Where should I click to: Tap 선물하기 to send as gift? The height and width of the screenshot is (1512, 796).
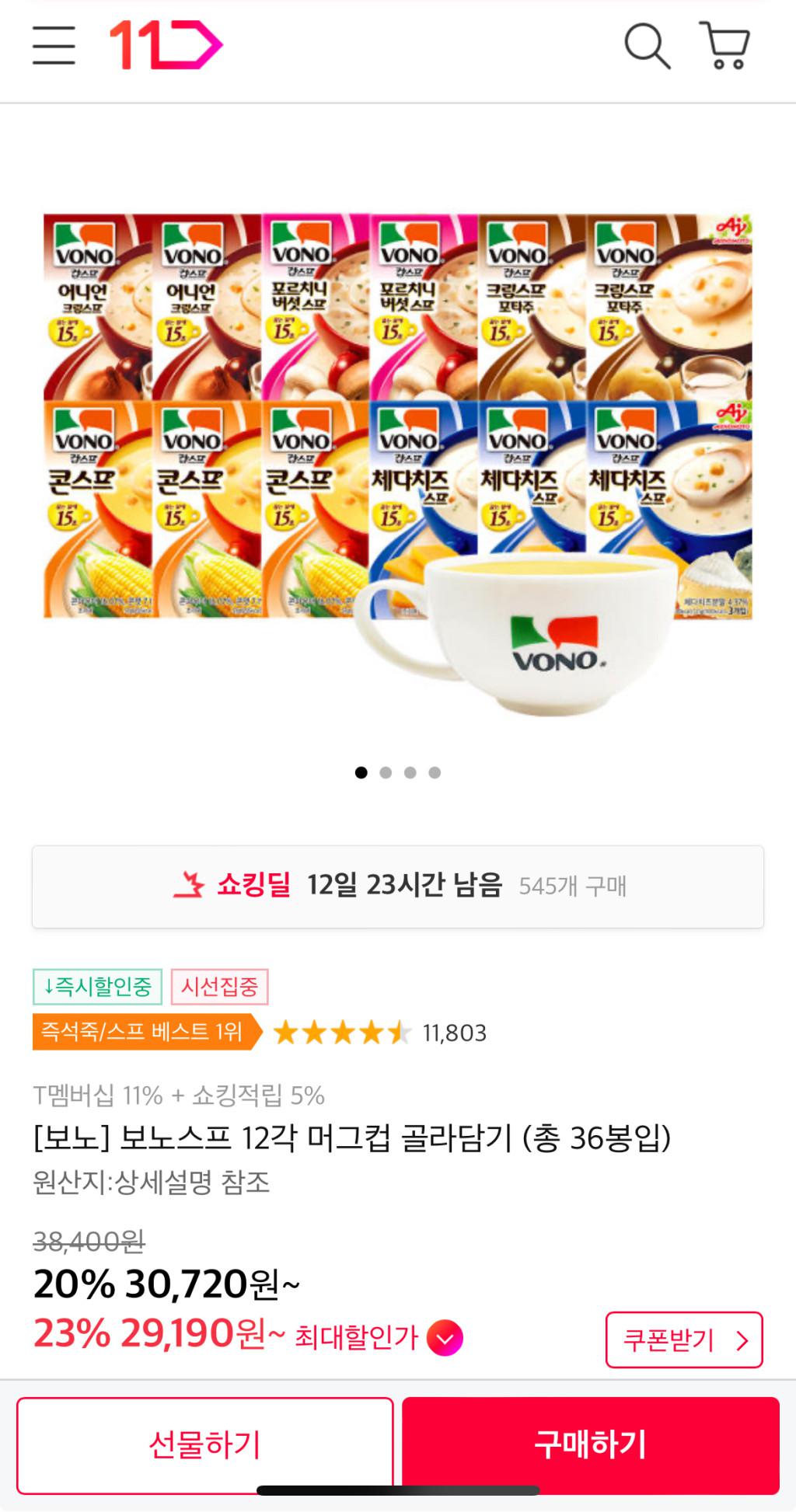205,1445
